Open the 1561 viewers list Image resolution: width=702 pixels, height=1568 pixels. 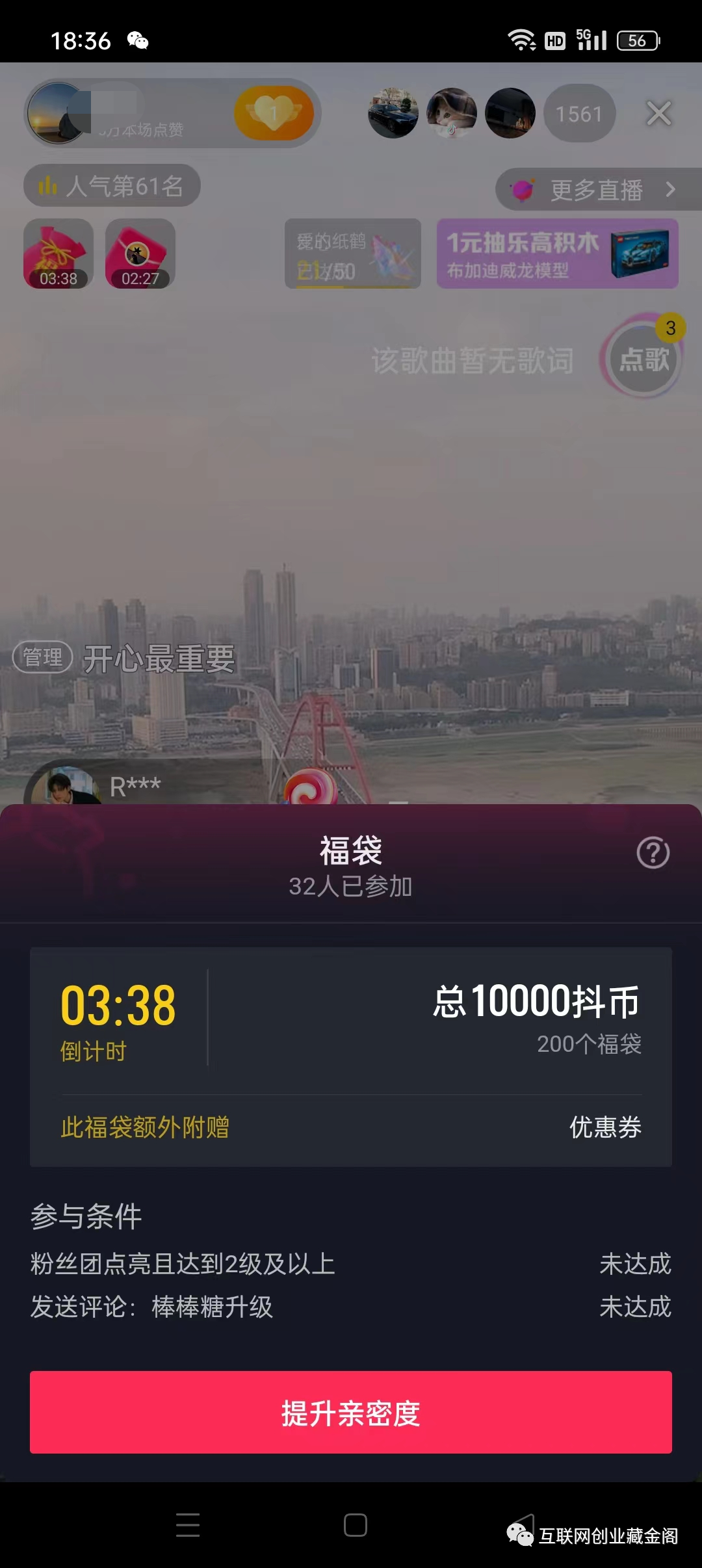point(578,114)
